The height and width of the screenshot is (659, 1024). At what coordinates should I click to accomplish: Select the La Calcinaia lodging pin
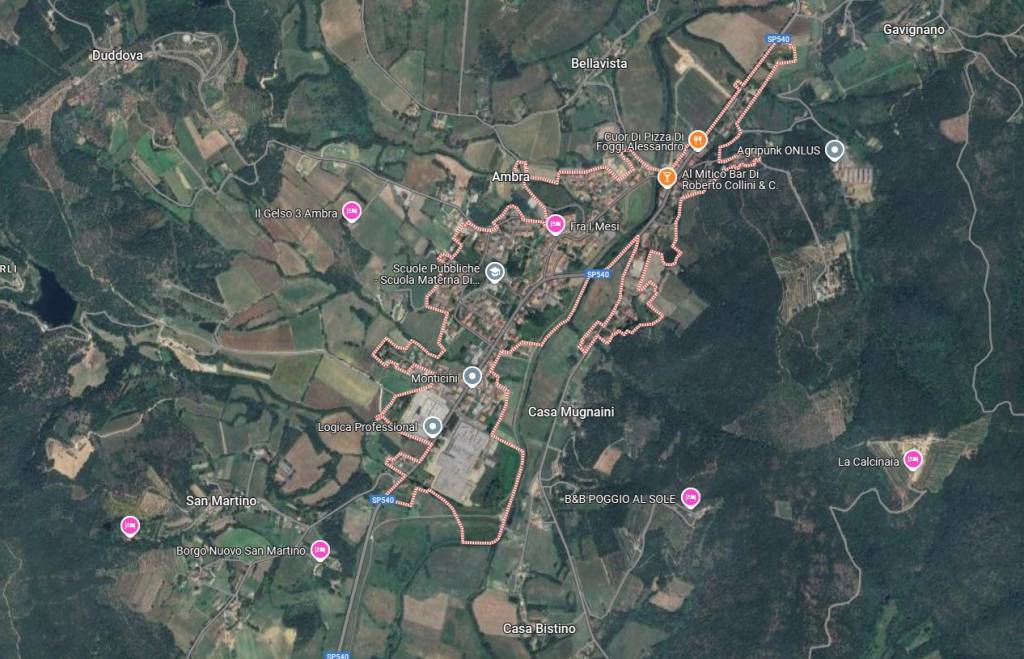912,459
